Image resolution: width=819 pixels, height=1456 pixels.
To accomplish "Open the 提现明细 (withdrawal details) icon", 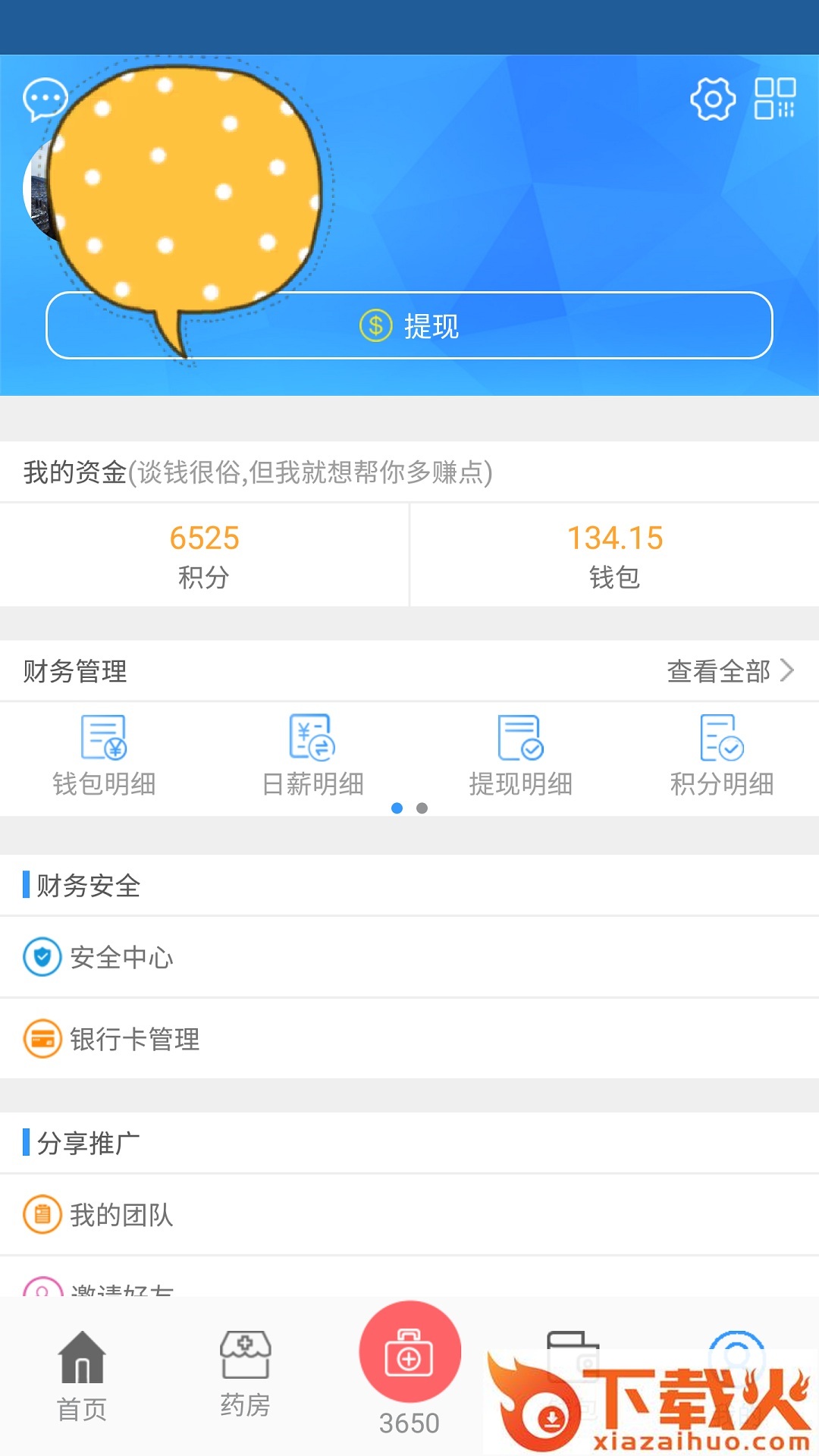I will point(520,751).
